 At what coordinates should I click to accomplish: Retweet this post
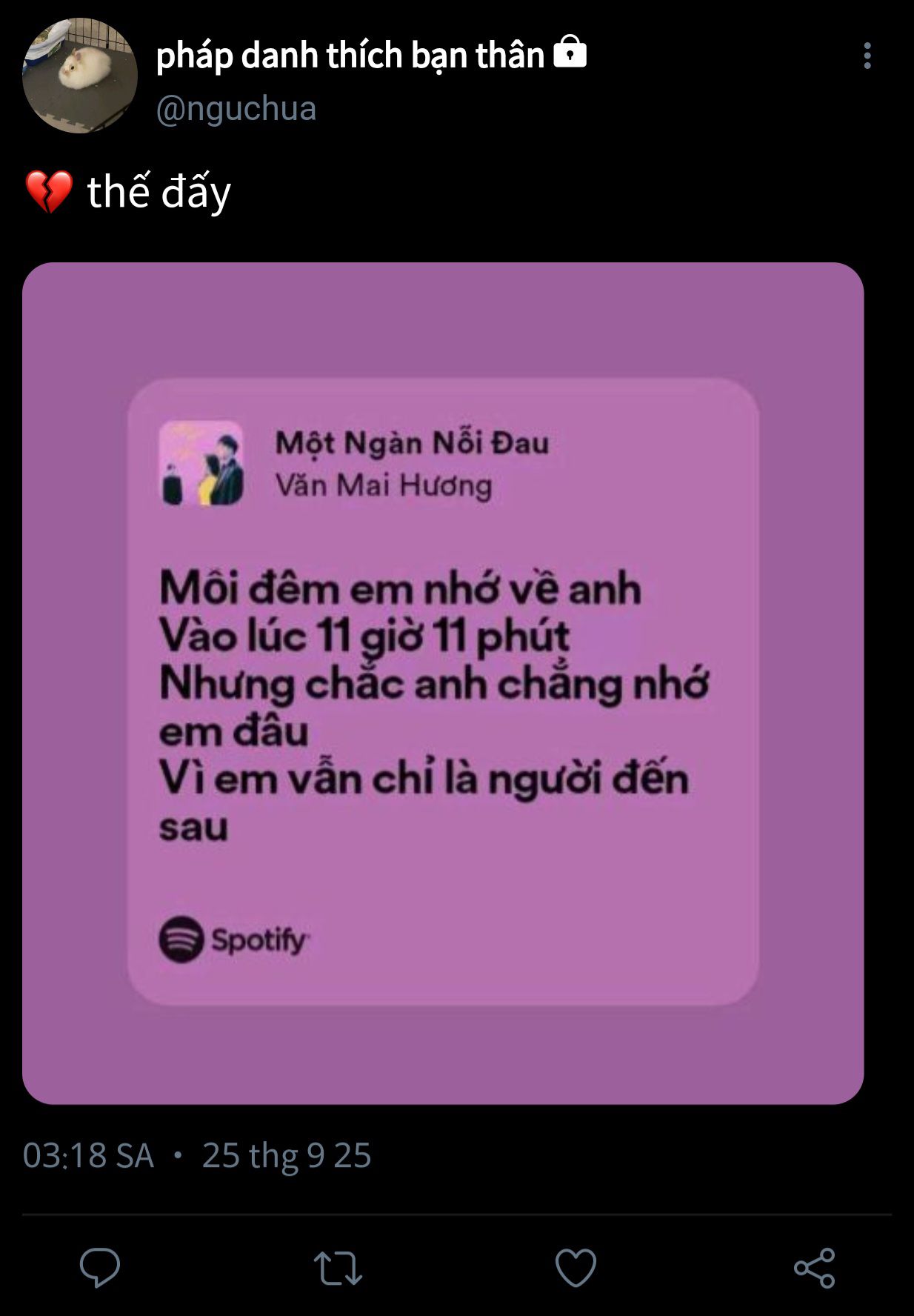coord(338,1267)
